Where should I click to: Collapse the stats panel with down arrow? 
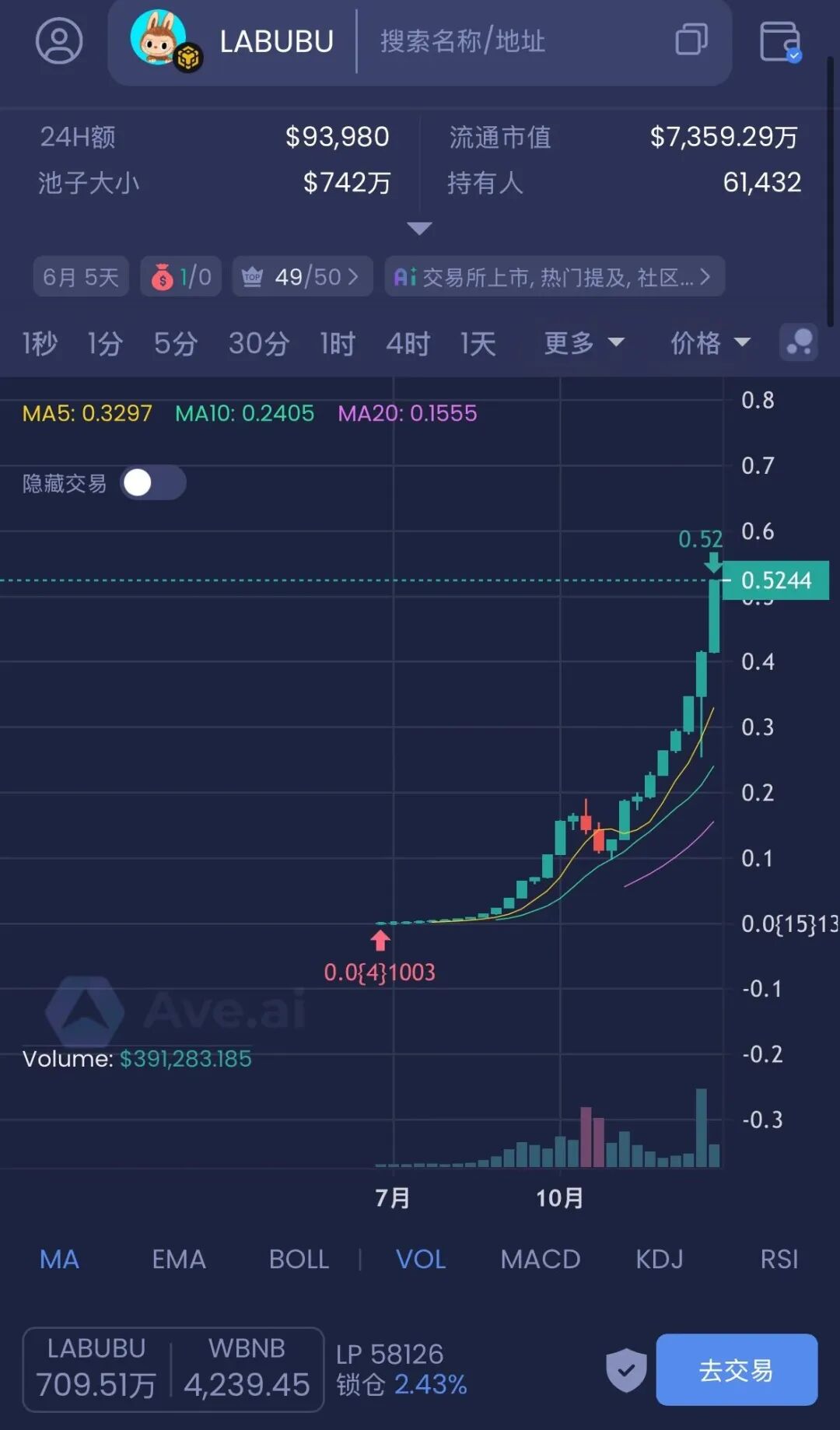pyautogui.click(x=419, y=227)
